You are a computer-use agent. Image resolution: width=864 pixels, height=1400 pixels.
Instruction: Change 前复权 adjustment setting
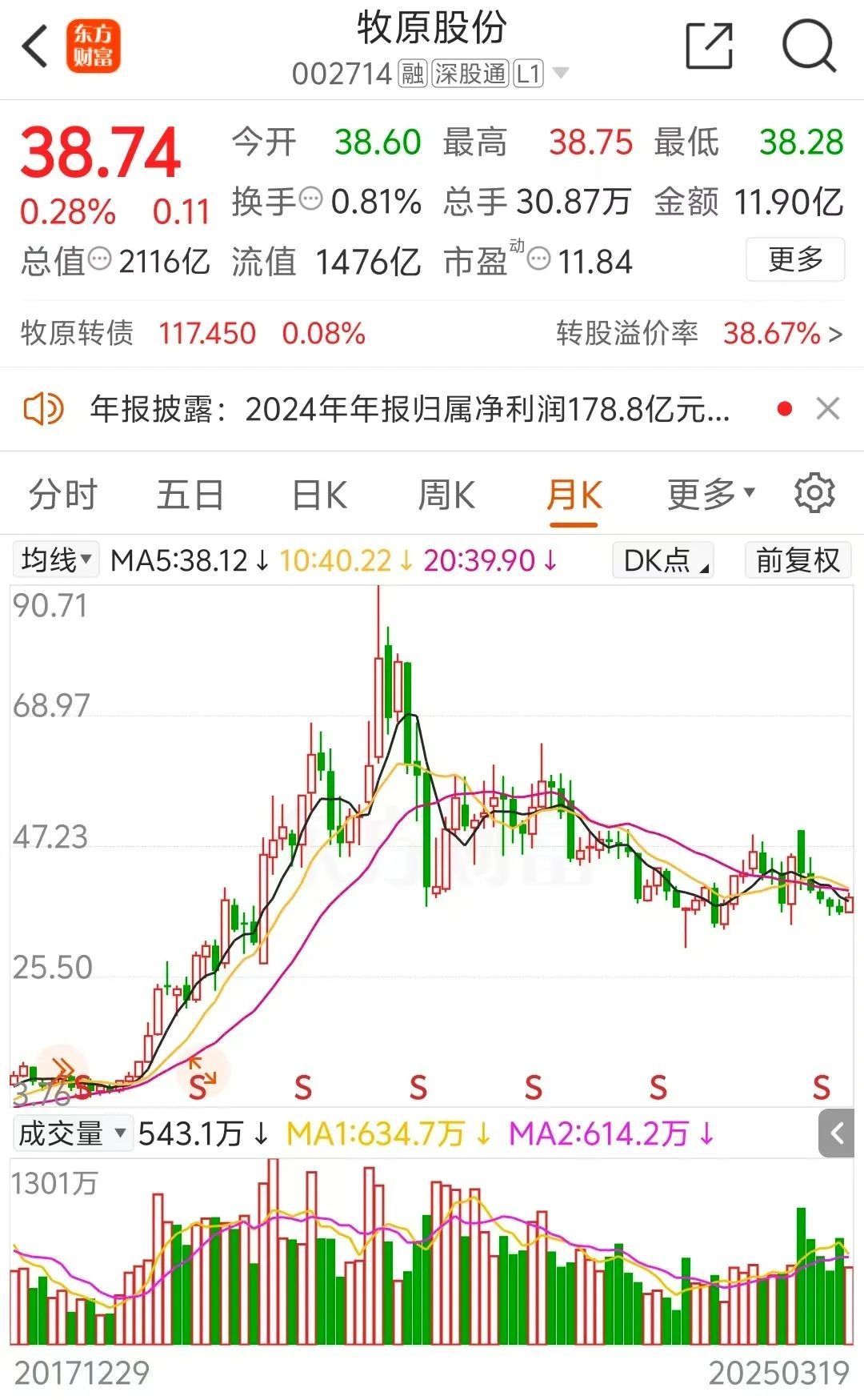[798, 560]
